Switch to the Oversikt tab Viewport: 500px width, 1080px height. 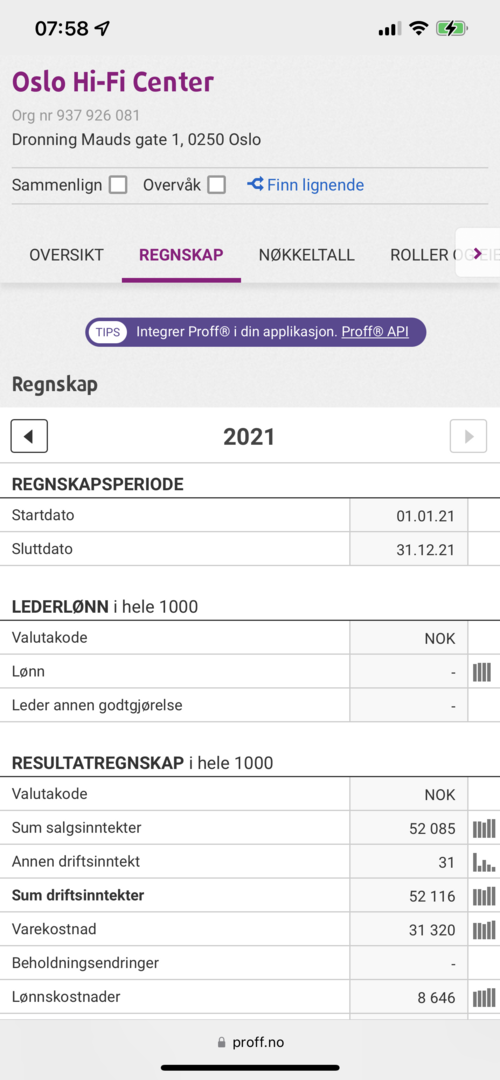pyautogui.click(x=66, y=255)
